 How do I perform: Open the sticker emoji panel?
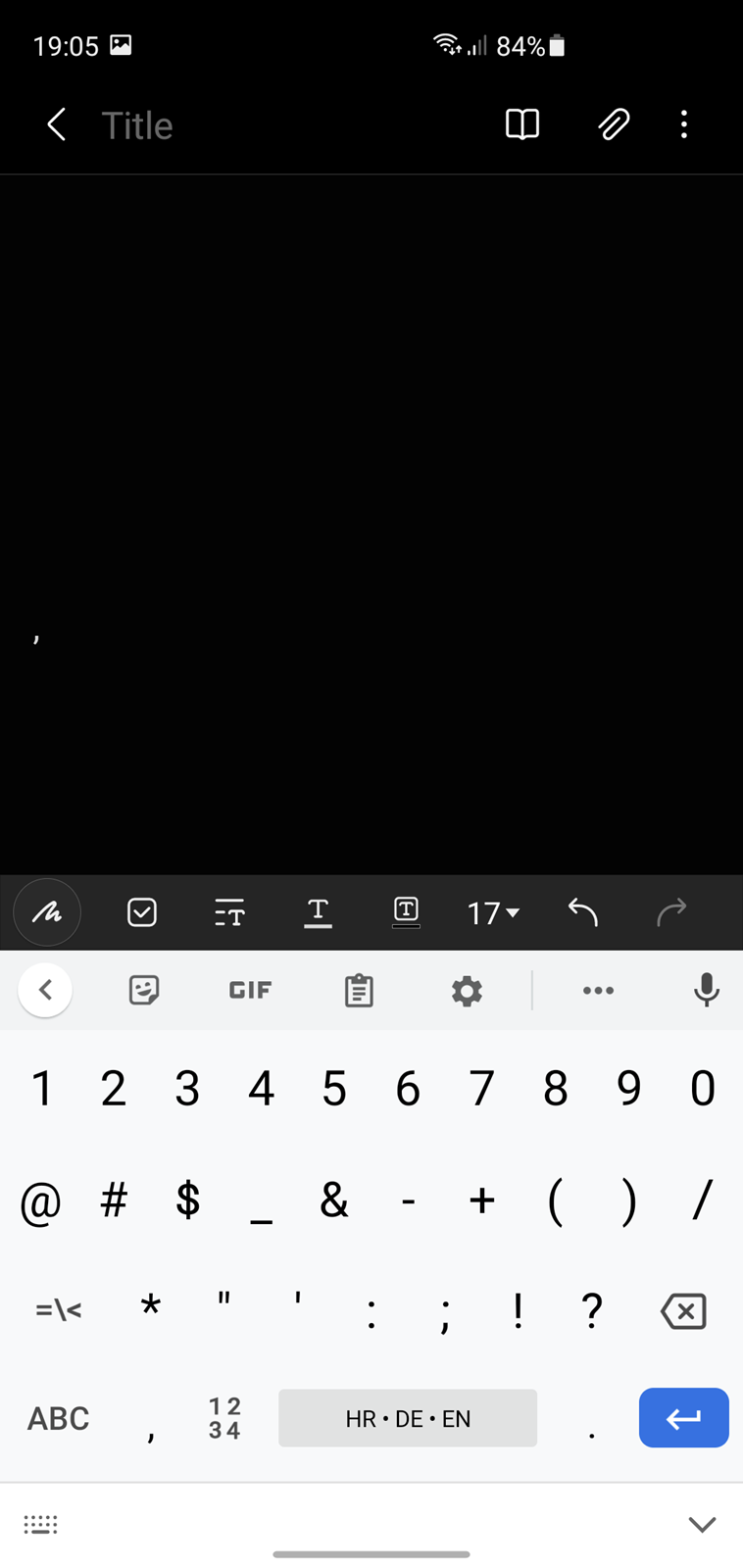144,990
